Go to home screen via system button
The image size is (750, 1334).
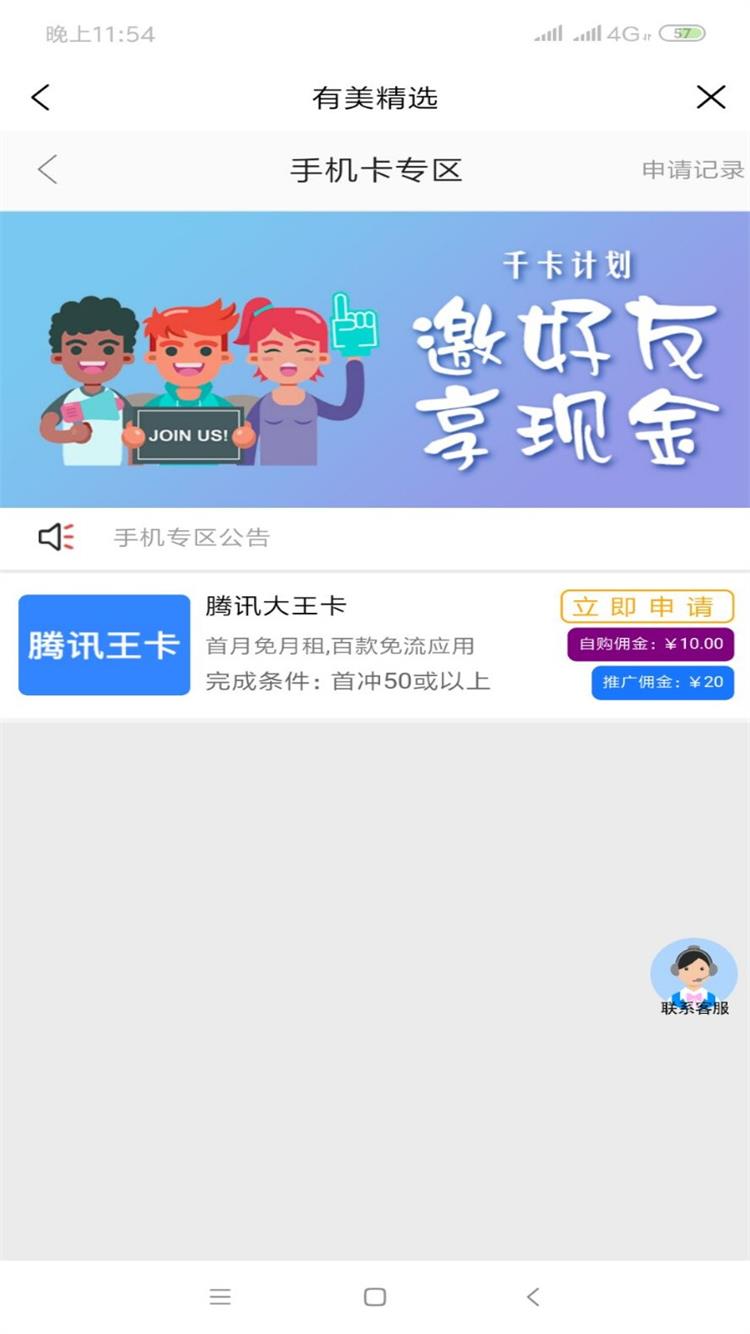click(x=375, y=1297)
